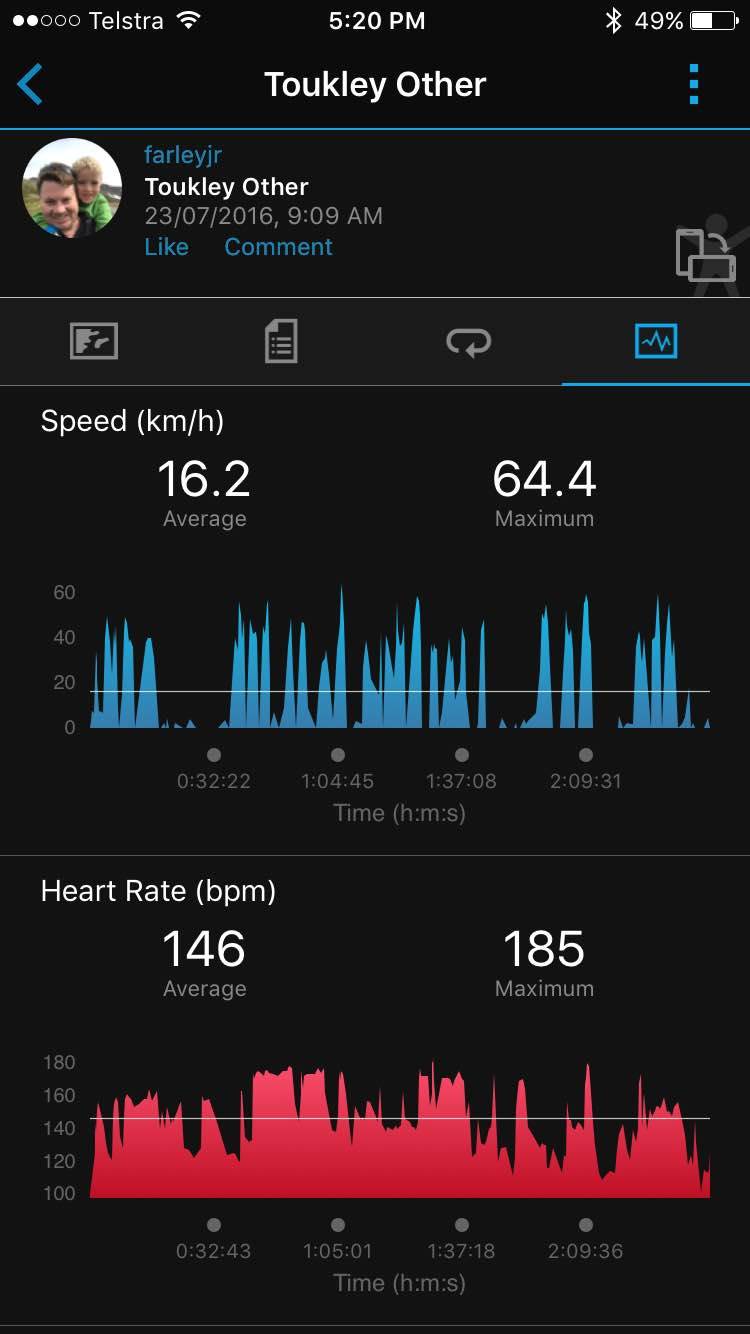Like the Toukley Other activity
This screenshot has height=1334, width=750.
[x=166, y=247]
